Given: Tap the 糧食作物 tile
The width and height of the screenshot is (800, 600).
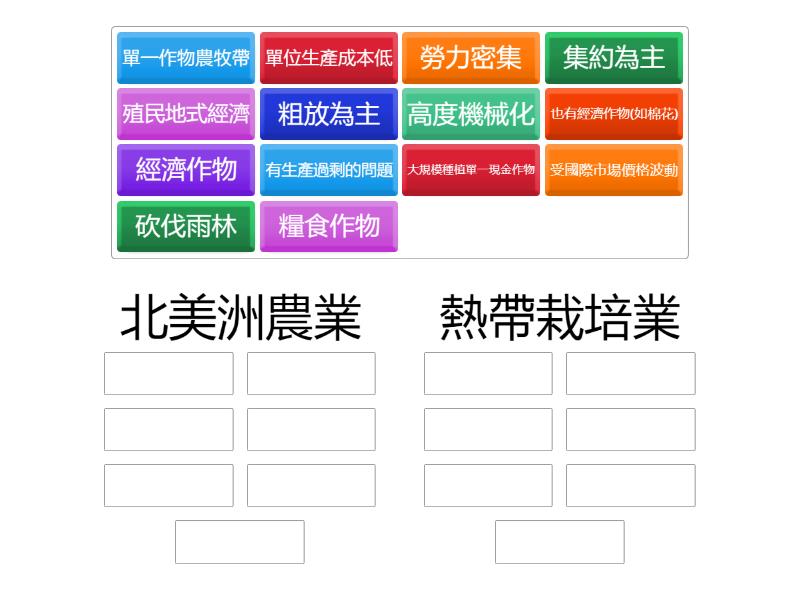Looking at the screenshot, I should click(329, 226).
